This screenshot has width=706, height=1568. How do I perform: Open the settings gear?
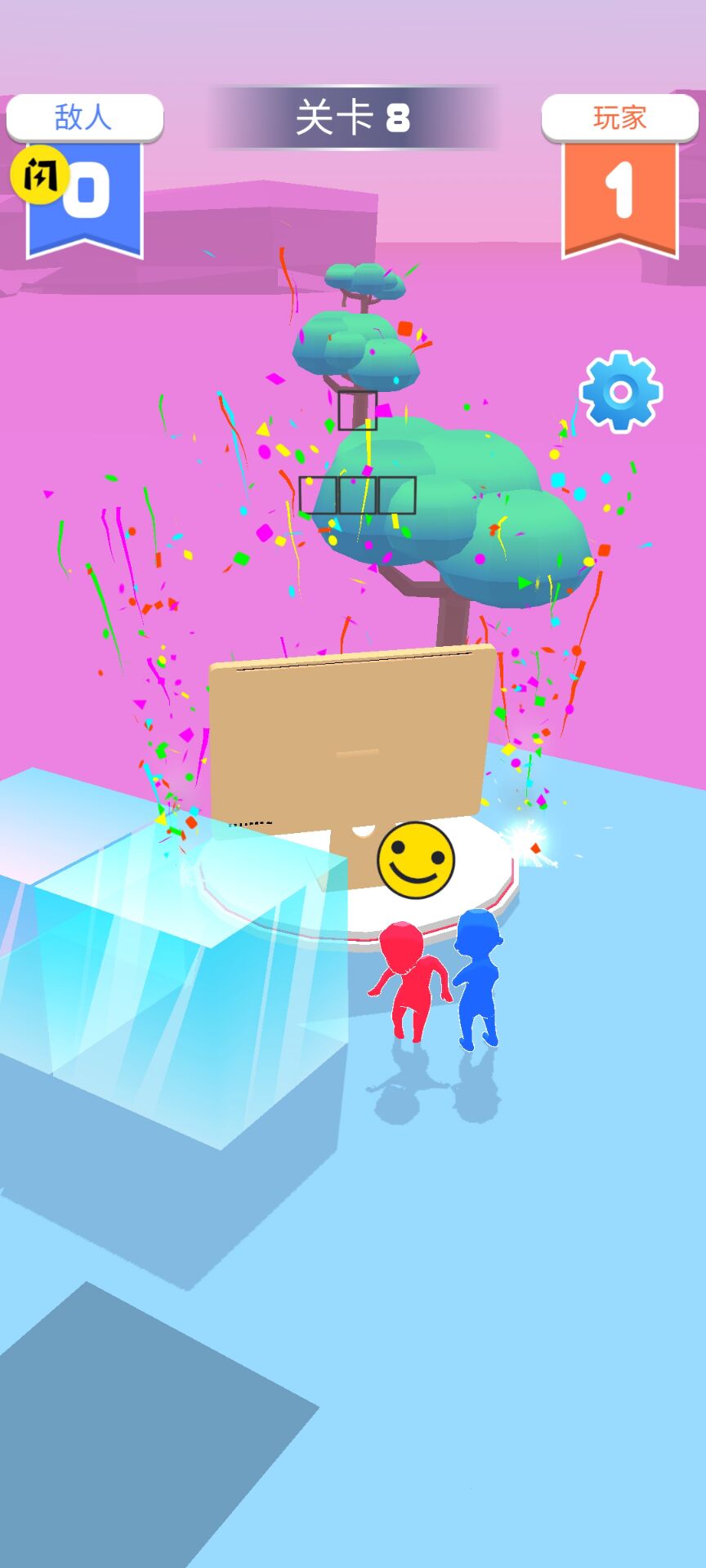620,392
